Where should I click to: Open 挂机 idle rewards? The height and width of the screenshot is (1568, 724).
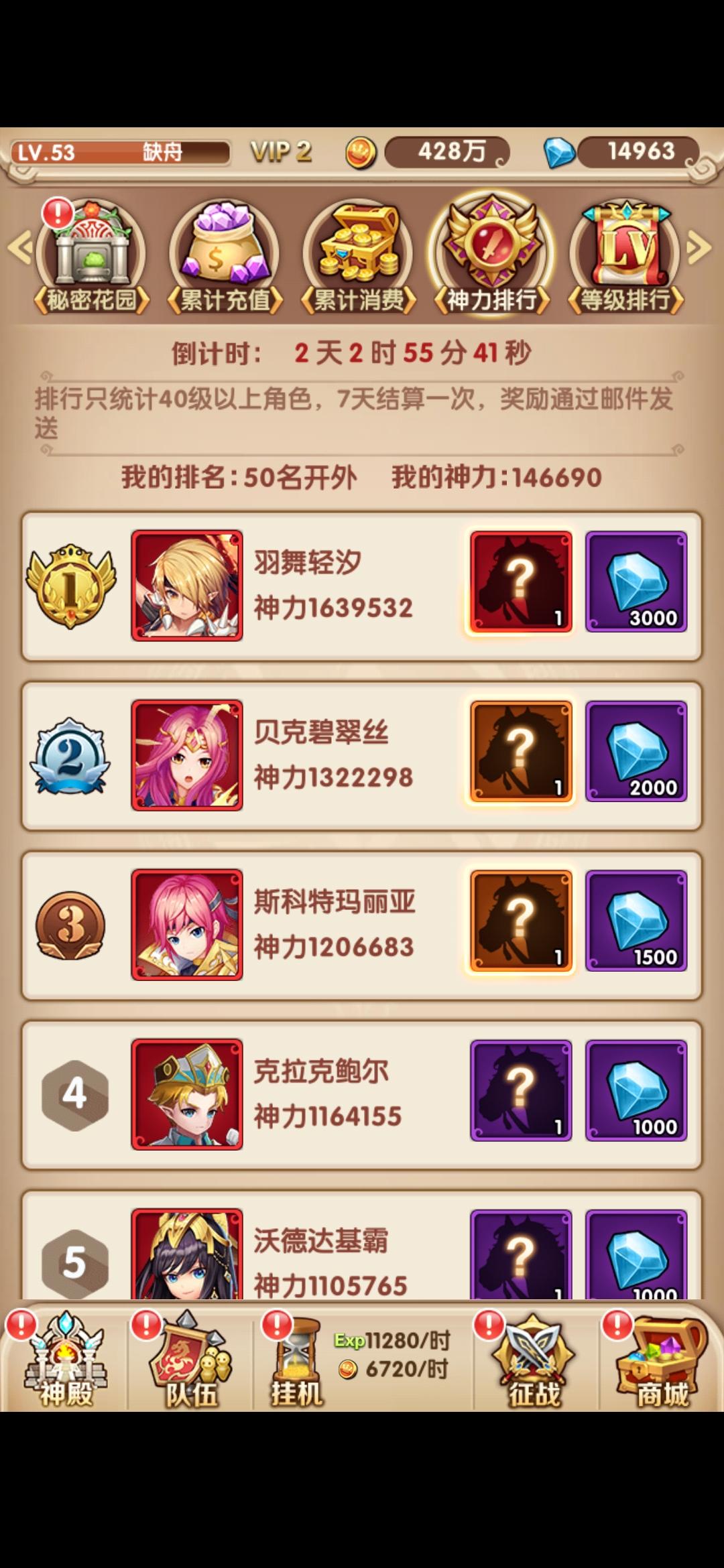pos(296,1360)
